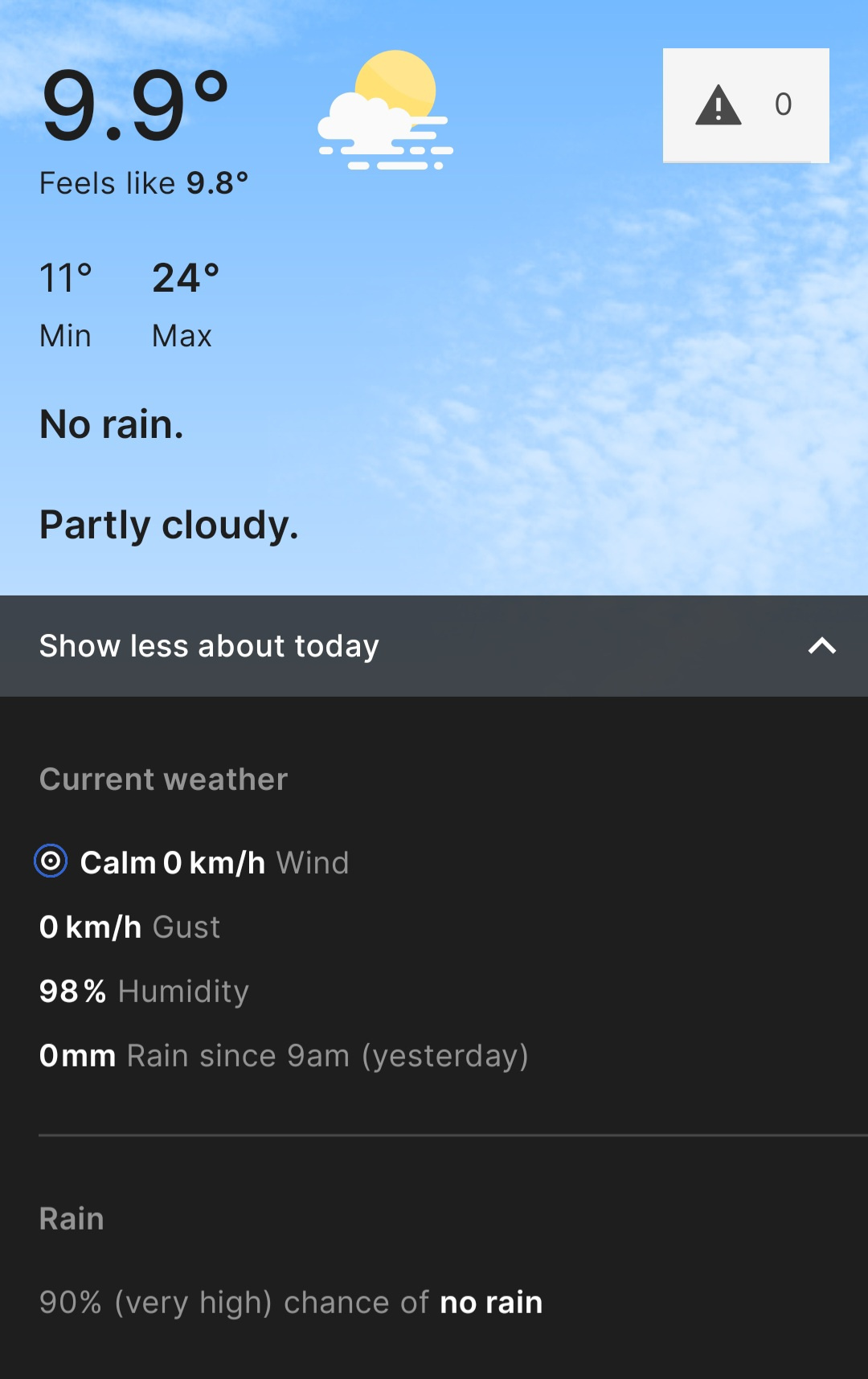Image resolution: width=868 pixels, height=1379 pixels.
Task: Open the weather warnings button
Action: 745,105
